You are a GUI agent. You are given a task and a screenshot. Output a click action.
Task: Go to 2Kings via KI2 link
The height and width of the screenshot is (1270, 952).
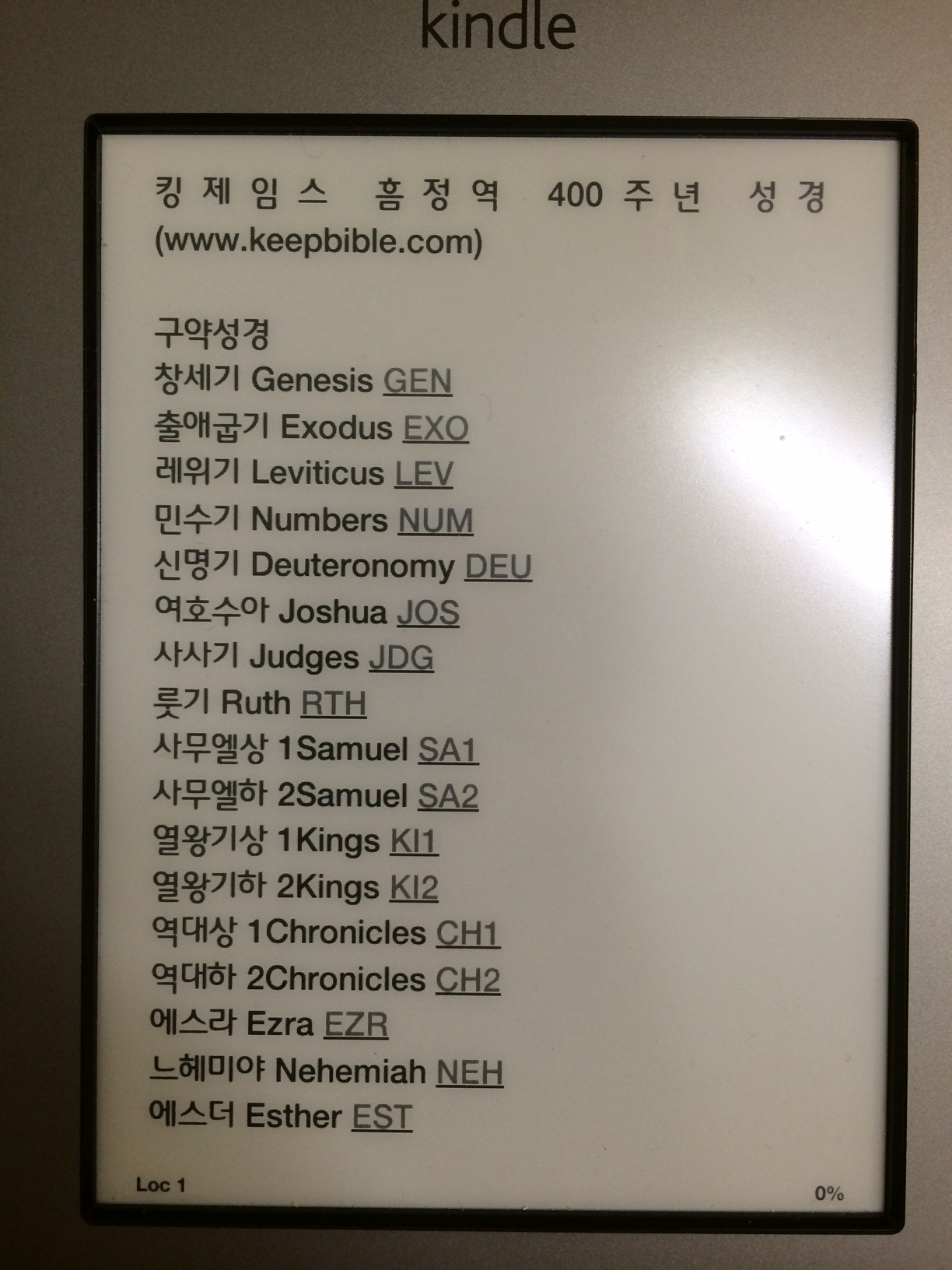[414, 887]
